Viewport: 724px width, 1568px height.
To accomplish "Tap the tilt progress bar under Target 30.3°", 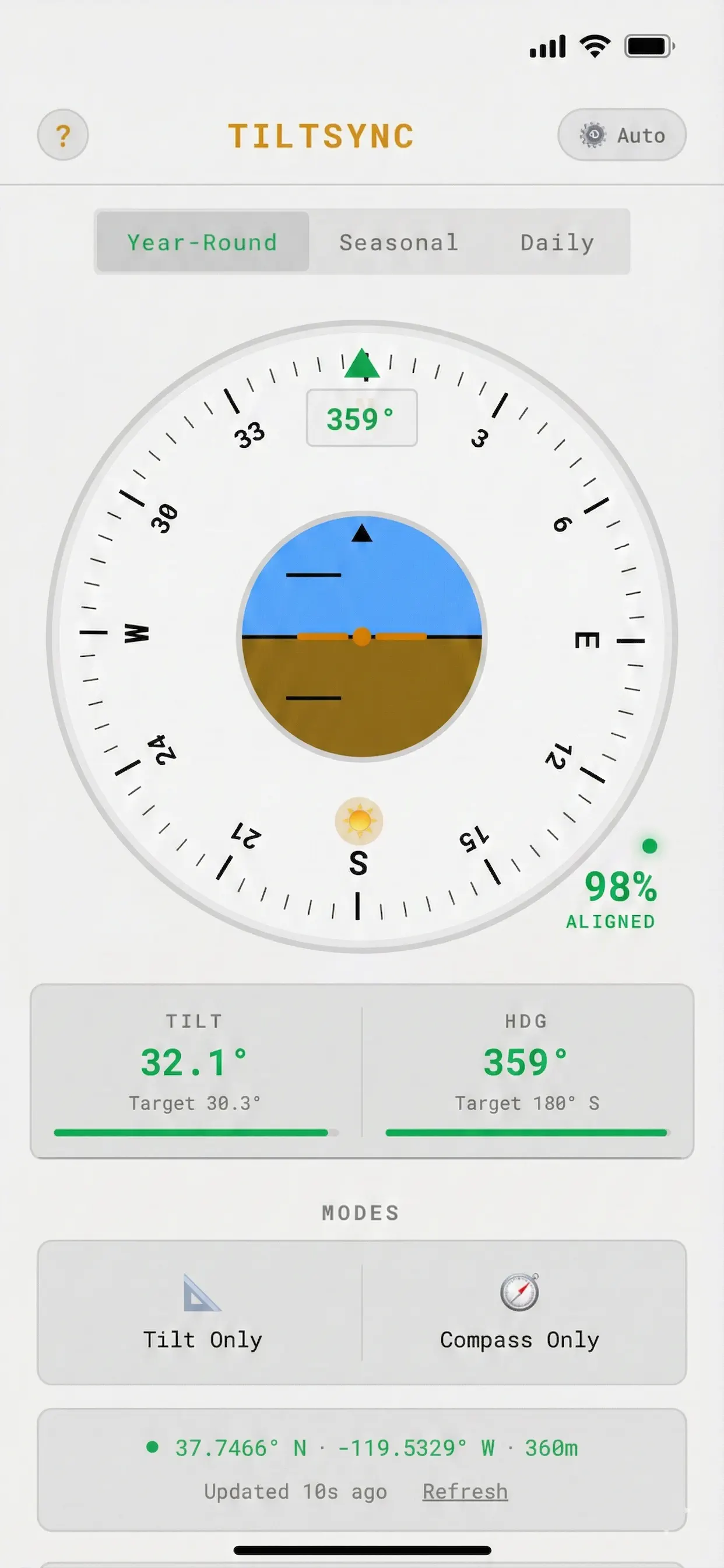I will coord(194,1132).
